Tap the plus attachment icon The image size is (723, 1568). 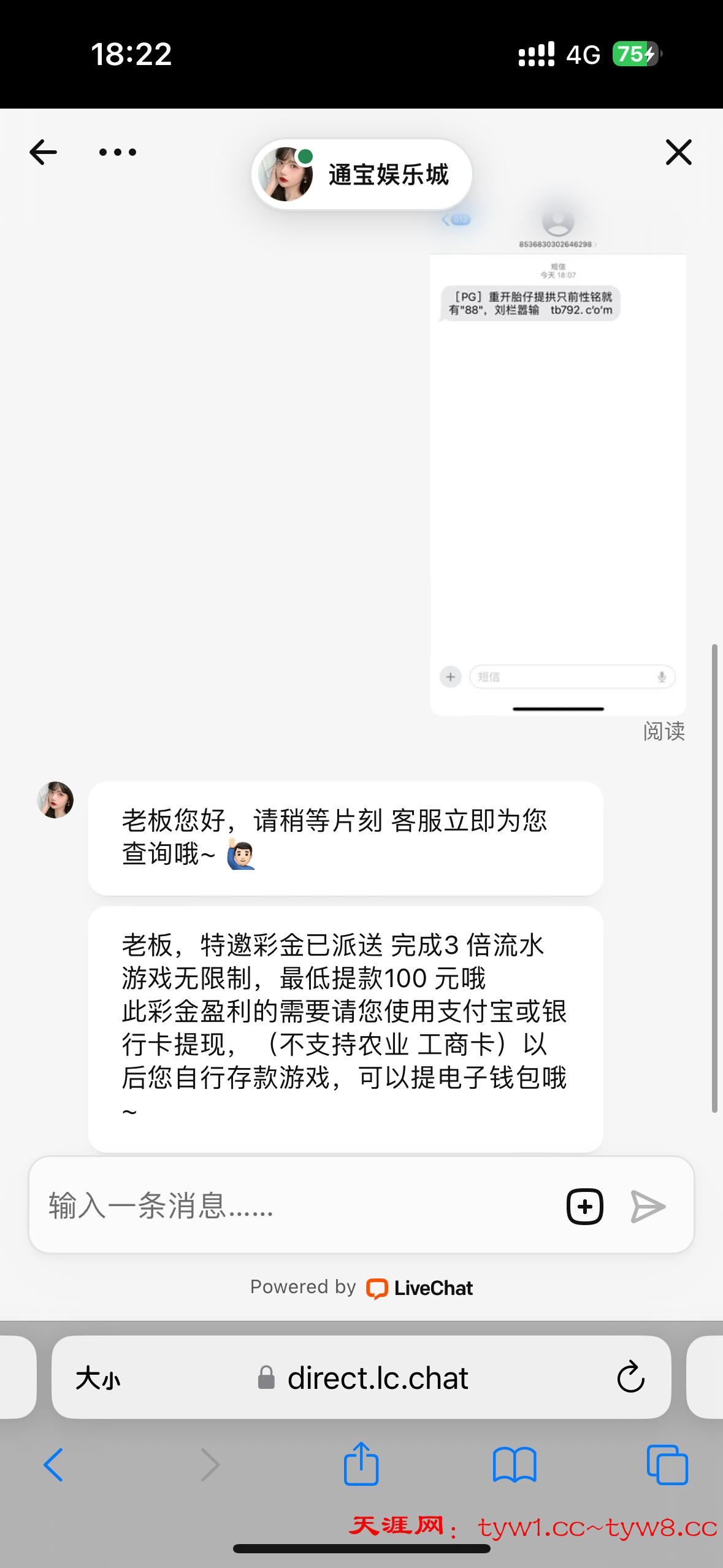click(584, 1206)
